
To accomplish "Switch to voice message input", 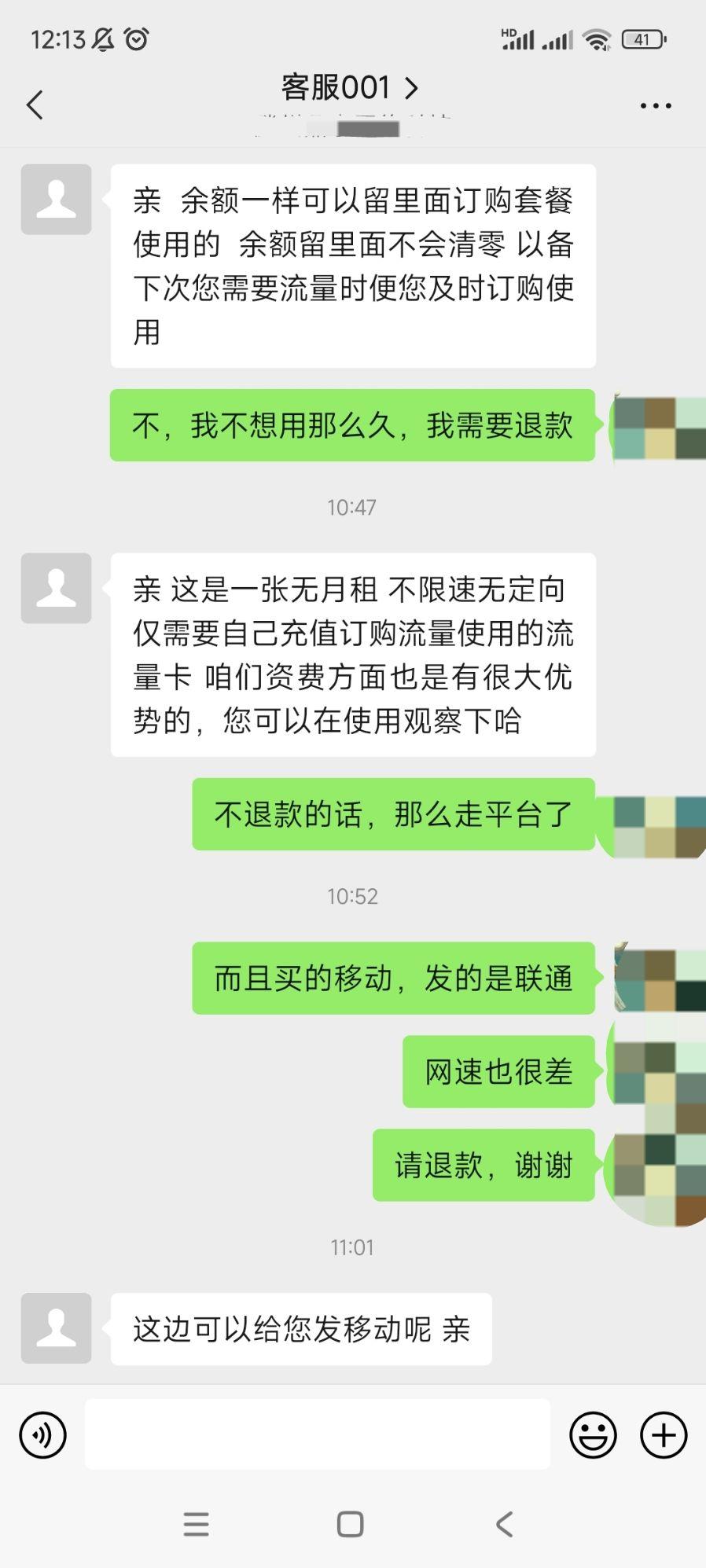I will pos(42,1435).
